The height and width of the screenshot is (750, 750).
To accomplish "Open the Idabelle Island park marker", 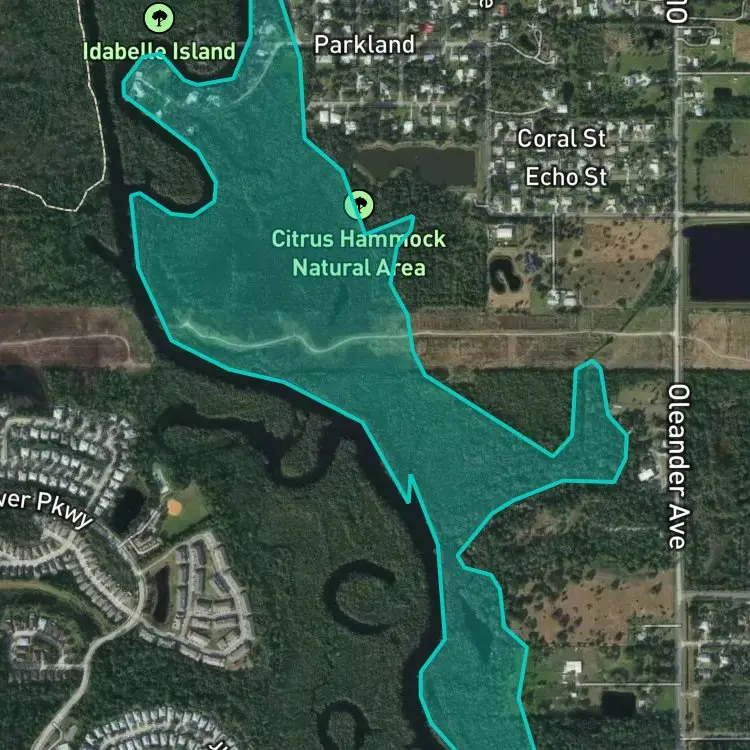I will tap(159, 18).
